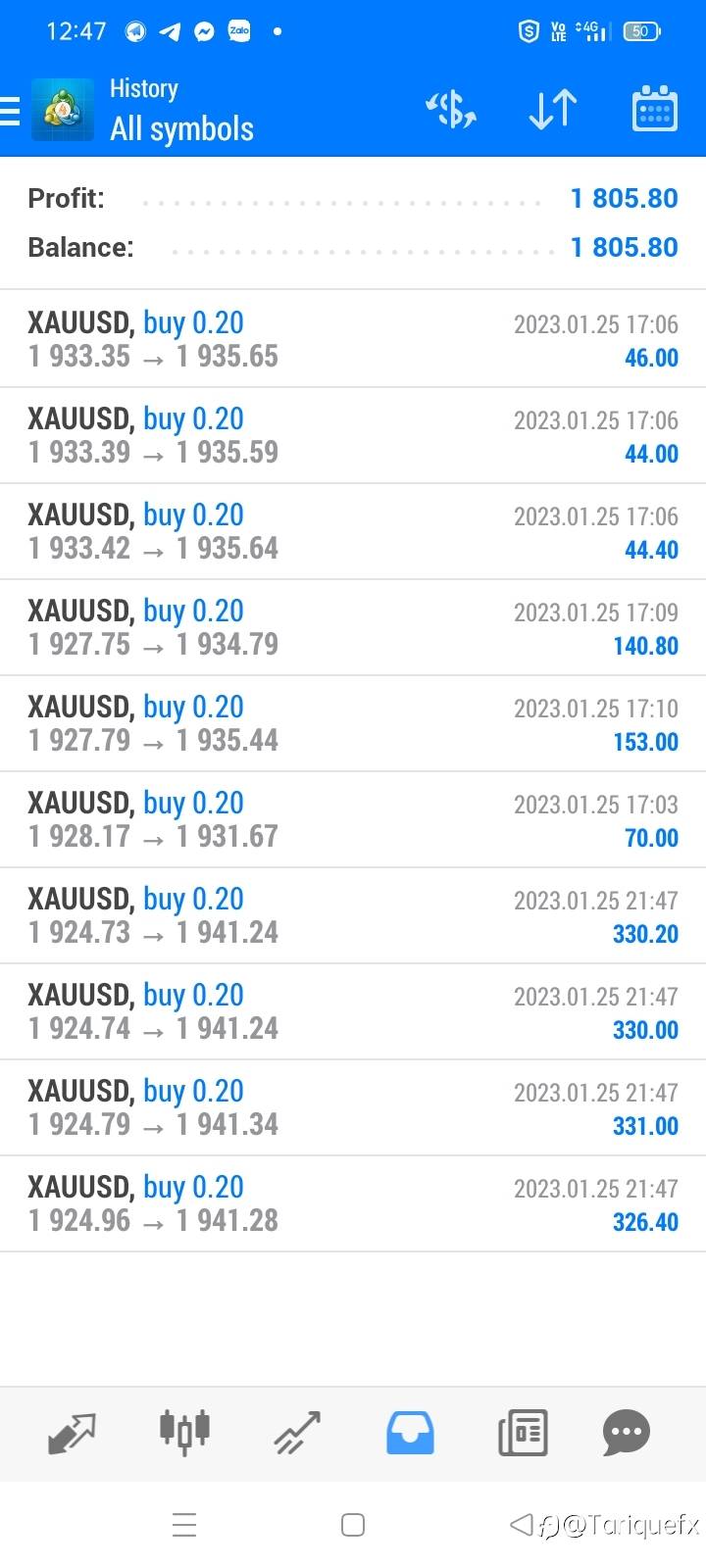Expand the trade with 44.40 profit
706x1568 pixels.
tap(353, 531)
